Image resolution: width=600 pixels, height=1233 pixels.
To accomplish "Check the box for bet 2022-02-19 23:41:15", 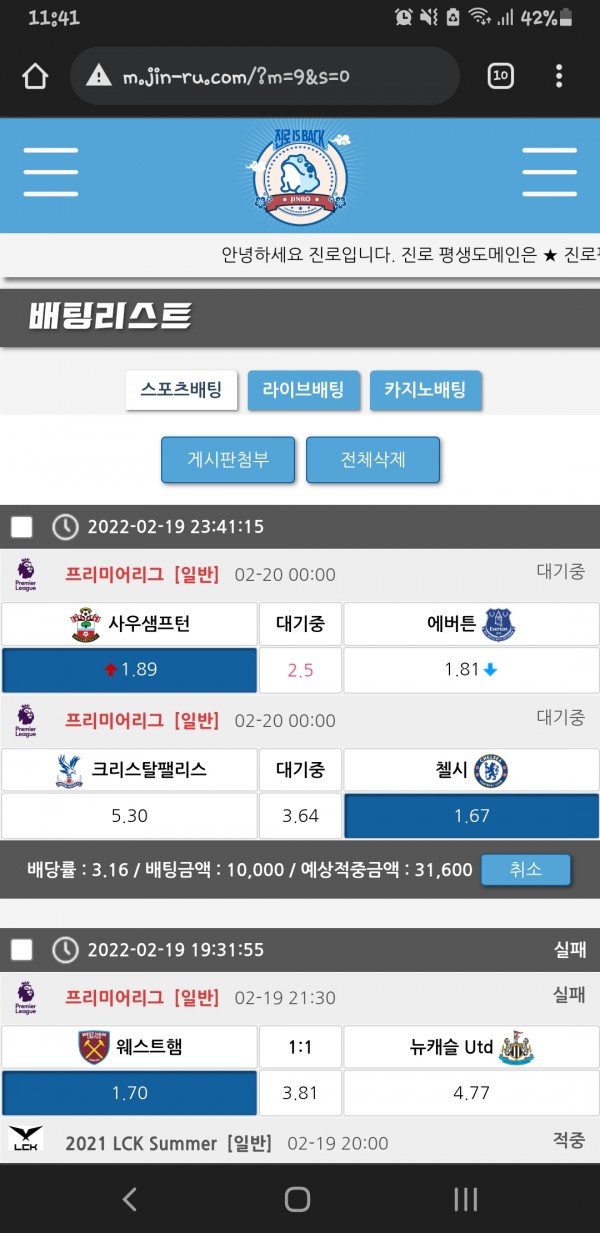I will (x=22, y=527).
